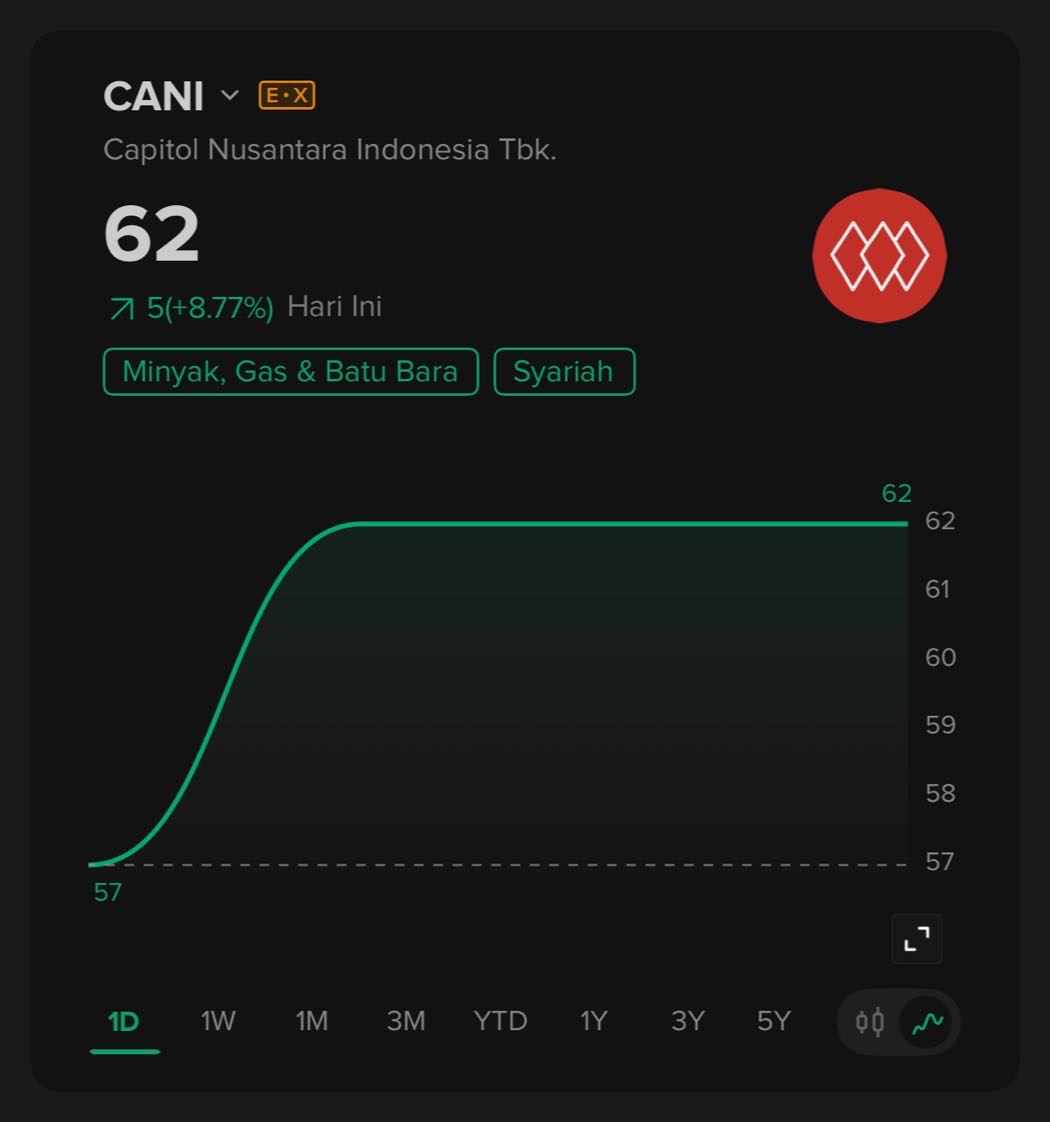Switch to the 3M time range
The width and height of the screenshot is (1050, 1122).
pyautogui.click(x=406, y=1021)
